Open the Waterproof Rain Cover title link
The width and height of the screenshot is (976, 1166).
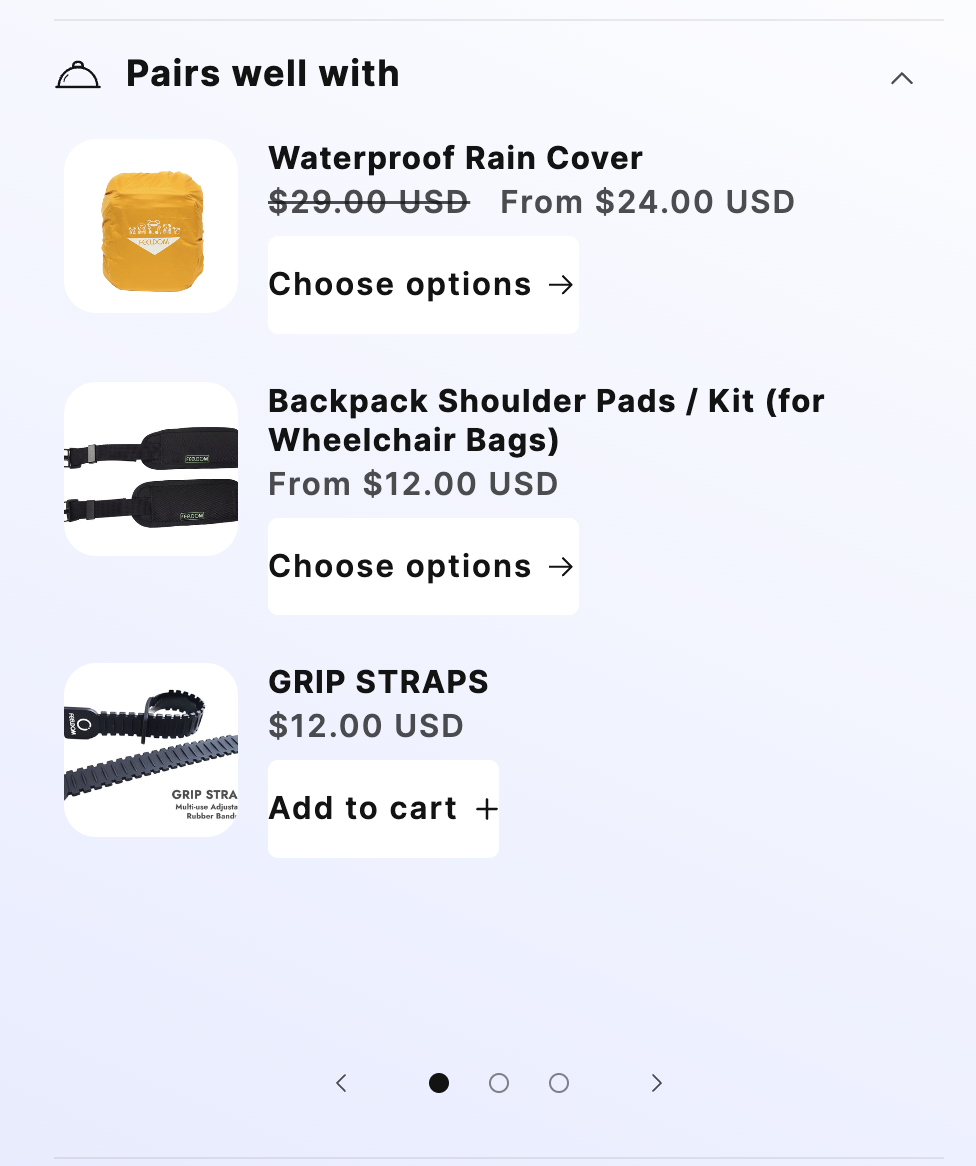[455, 158]
